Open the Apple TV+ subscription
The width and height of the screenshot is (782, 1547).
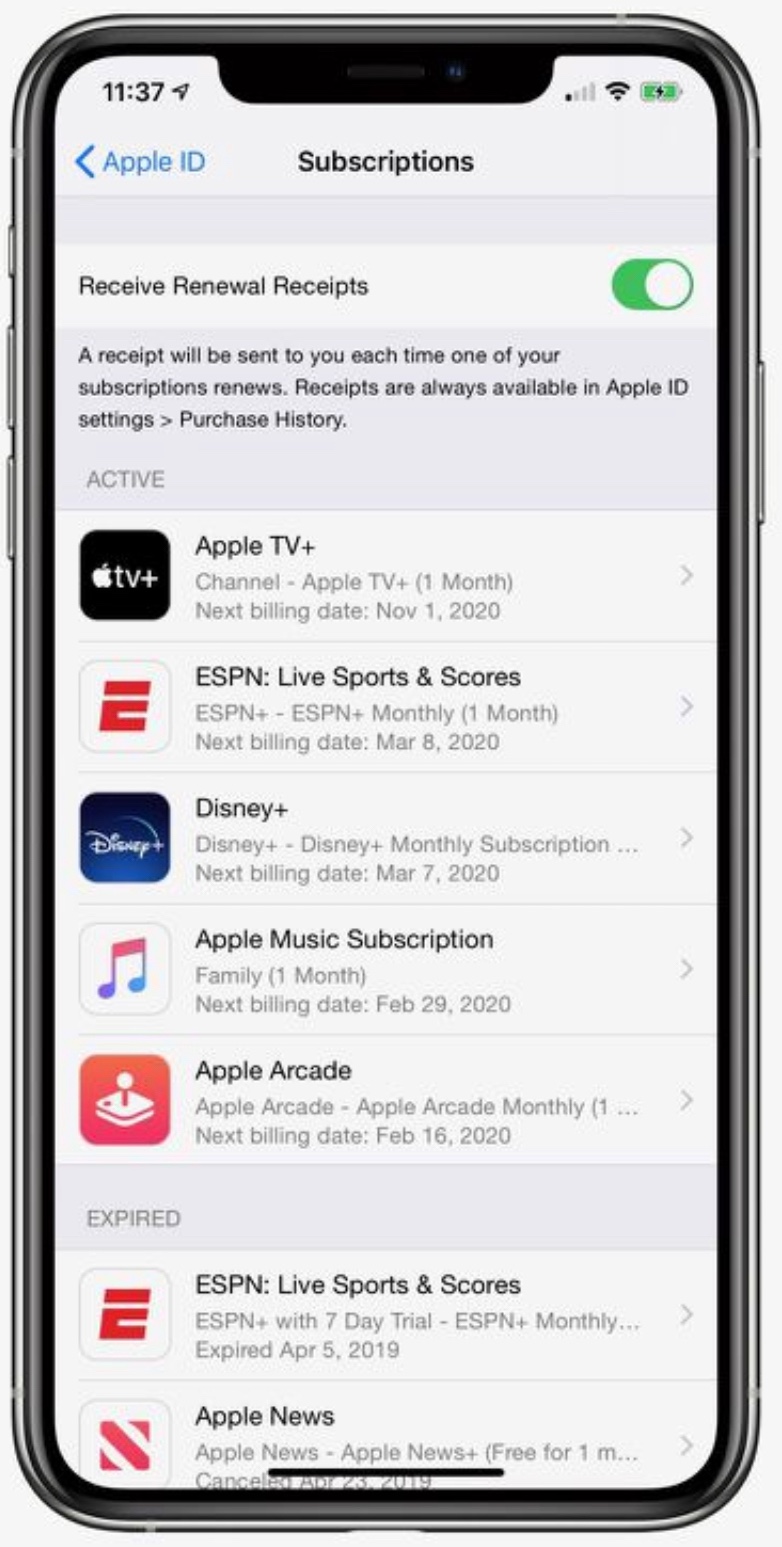coord(386,576)
